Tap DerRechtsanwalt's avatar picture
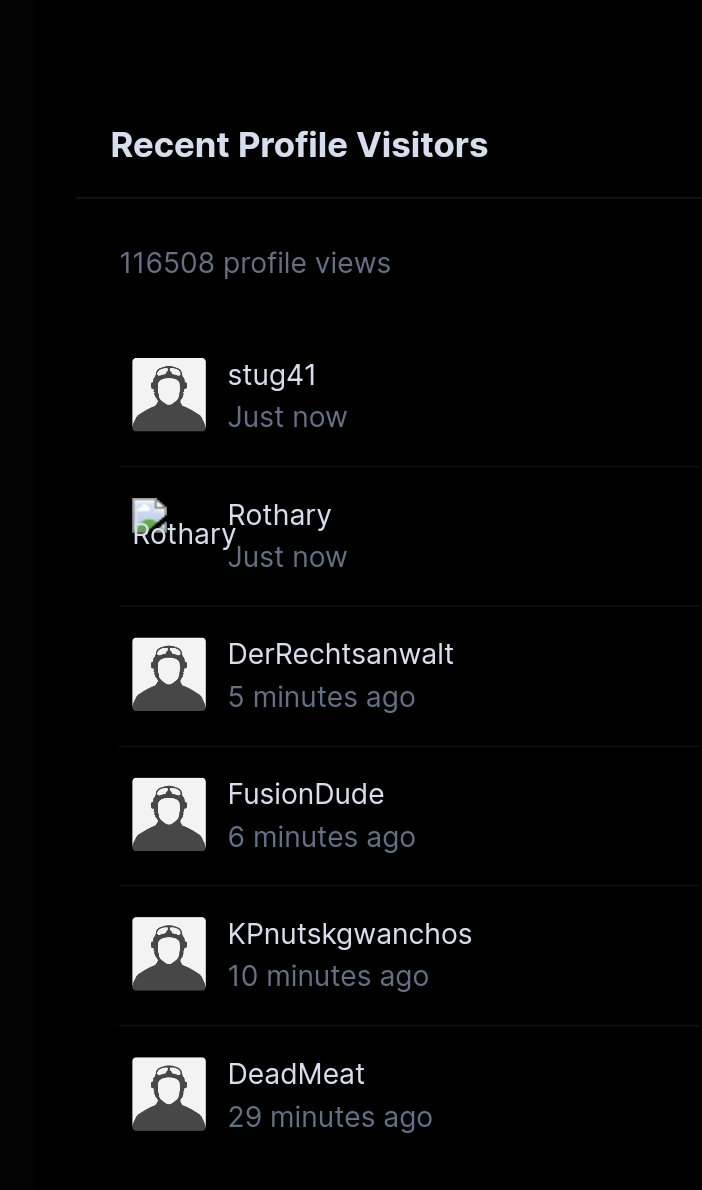Screen dimensions: 702x1190 click(169, 675)
